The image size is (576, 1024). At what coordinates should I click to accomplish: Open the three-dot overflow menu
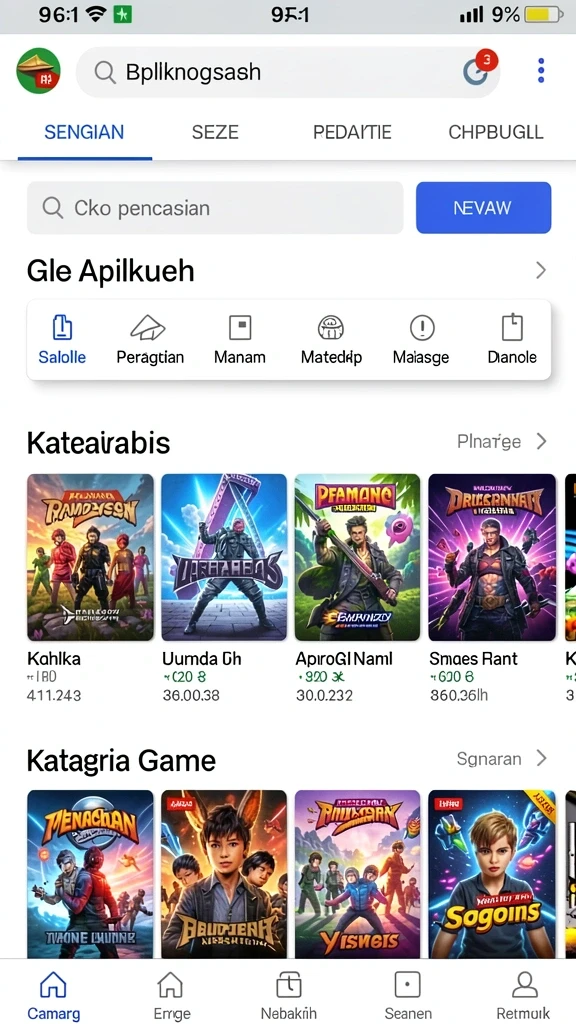(x=541, y=71)
